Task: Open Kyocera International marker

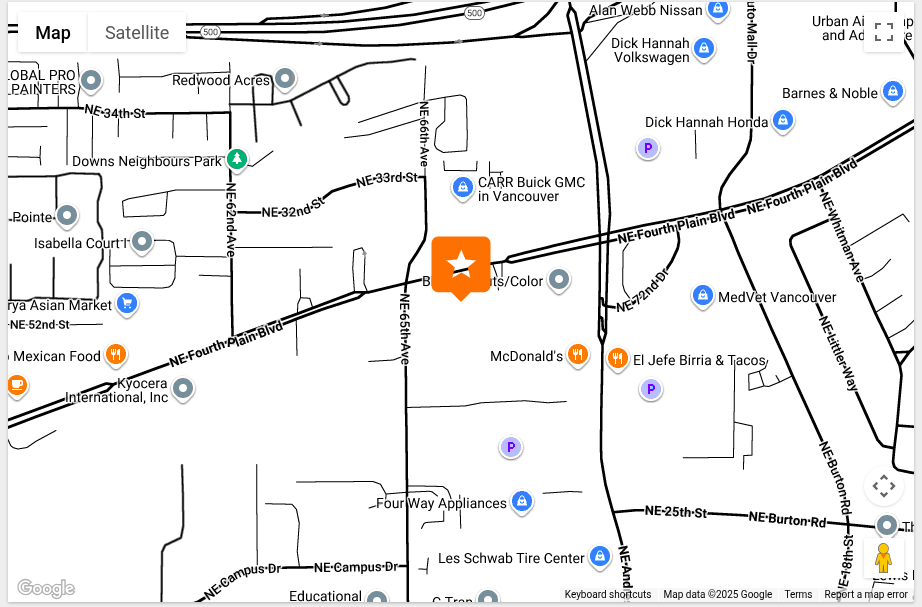Action: point(182,388)
